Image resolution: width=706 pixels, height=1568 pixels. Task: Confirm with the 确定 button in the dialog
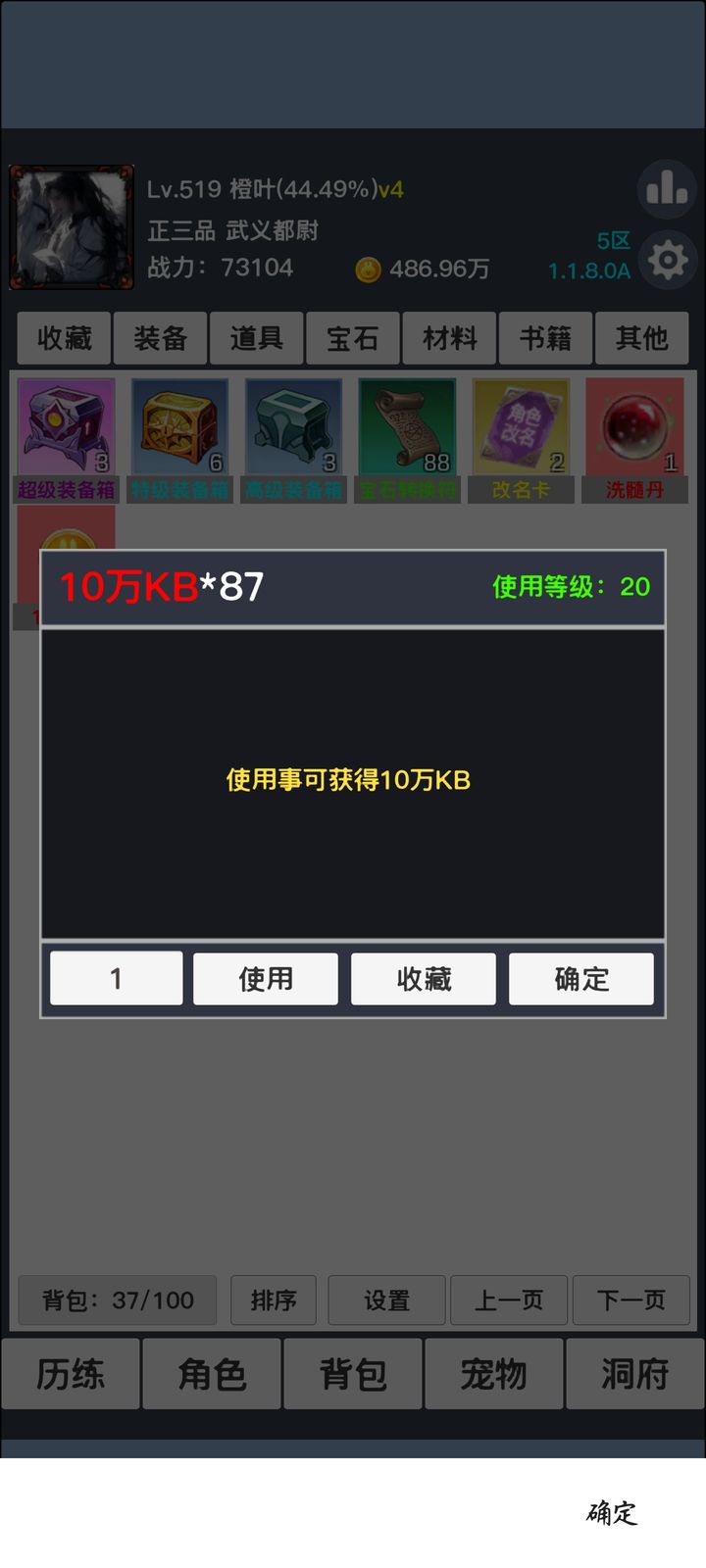[x=580, y=978]
